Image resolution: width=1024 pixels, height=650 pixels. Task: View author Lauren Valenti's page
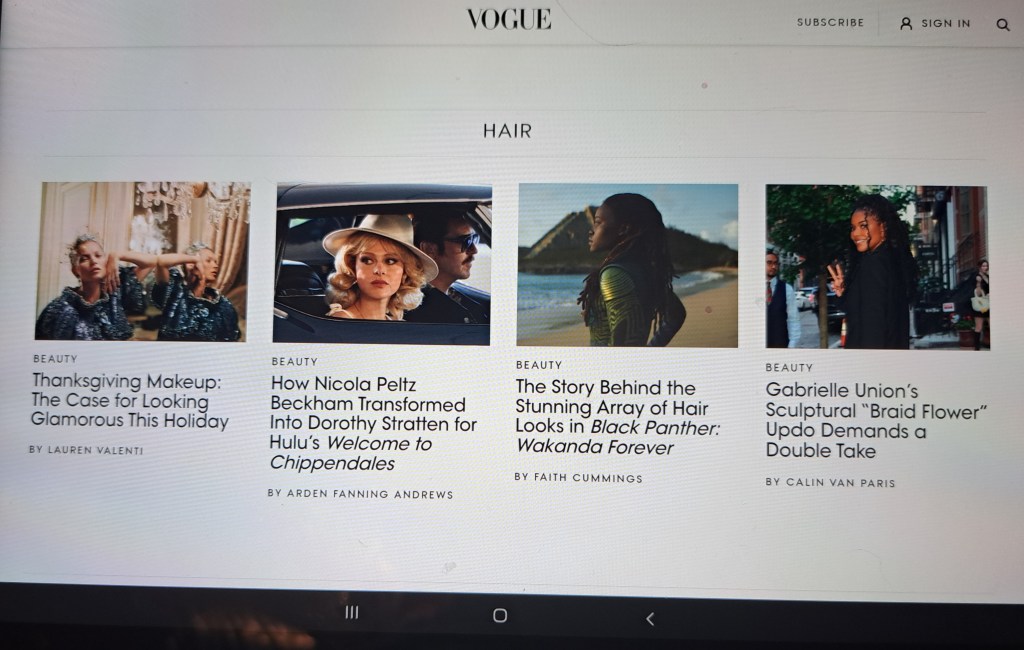[86, 450]
